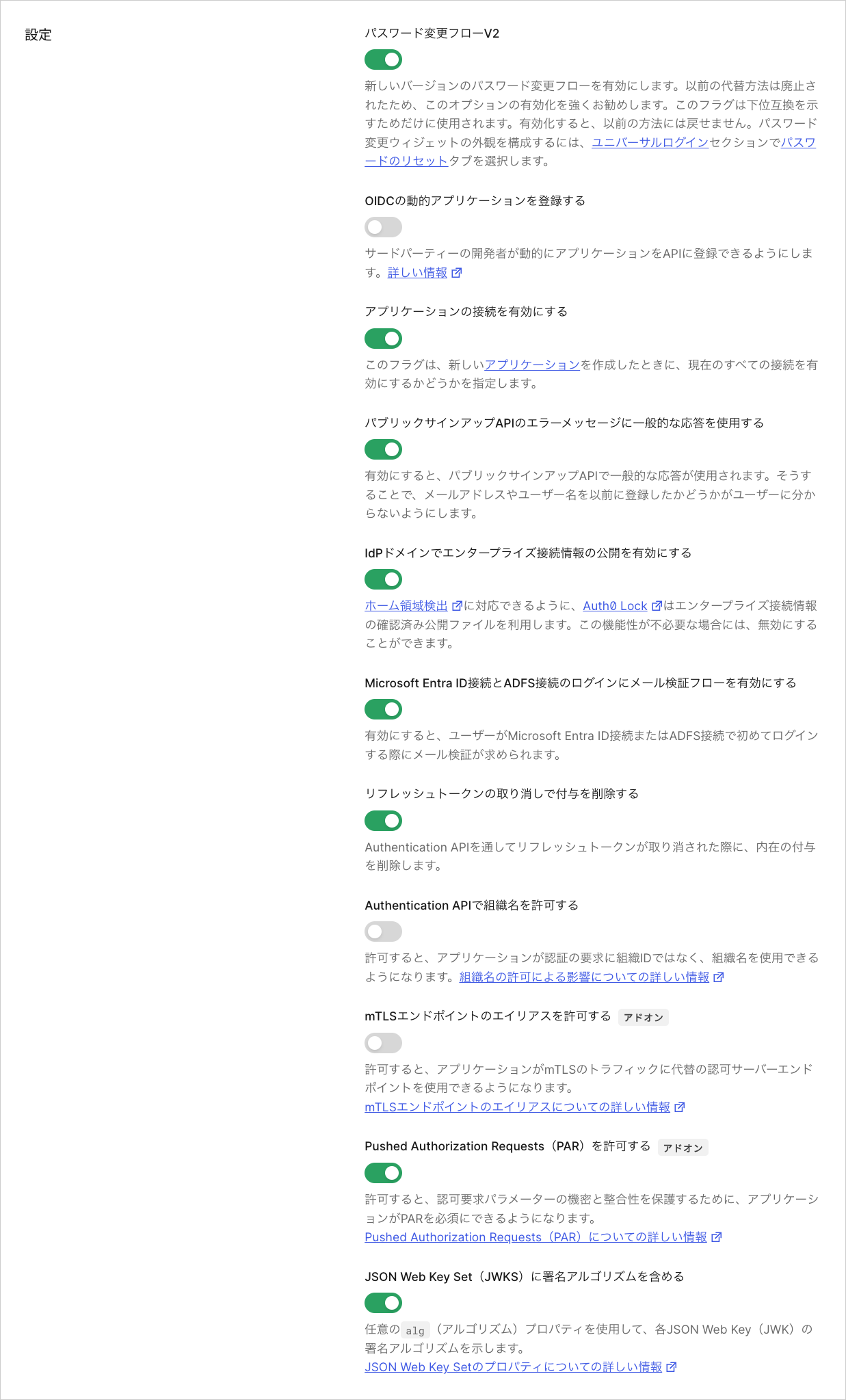
Task: Open Pushed Authorization Requests details link
Action: tap(543, 1237)
